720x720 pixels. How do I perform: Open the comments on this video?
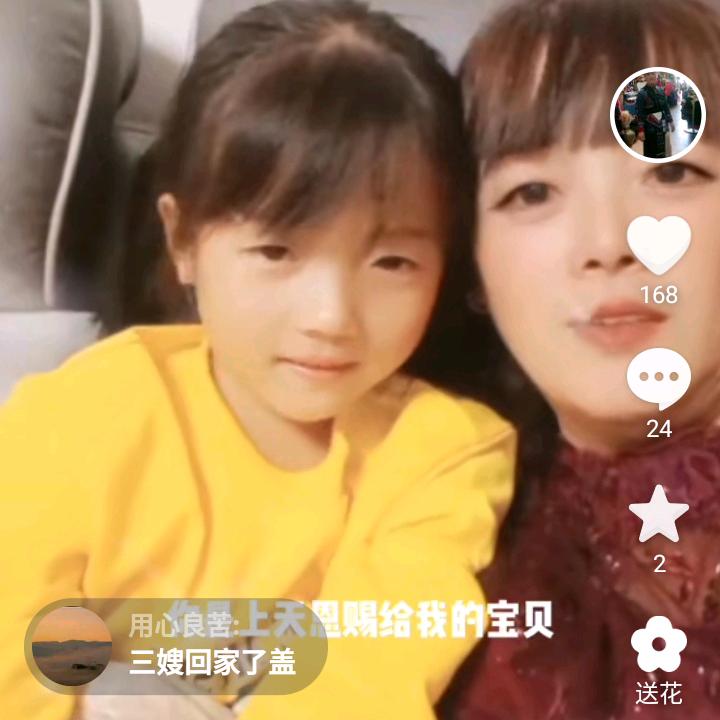point(658,380)
